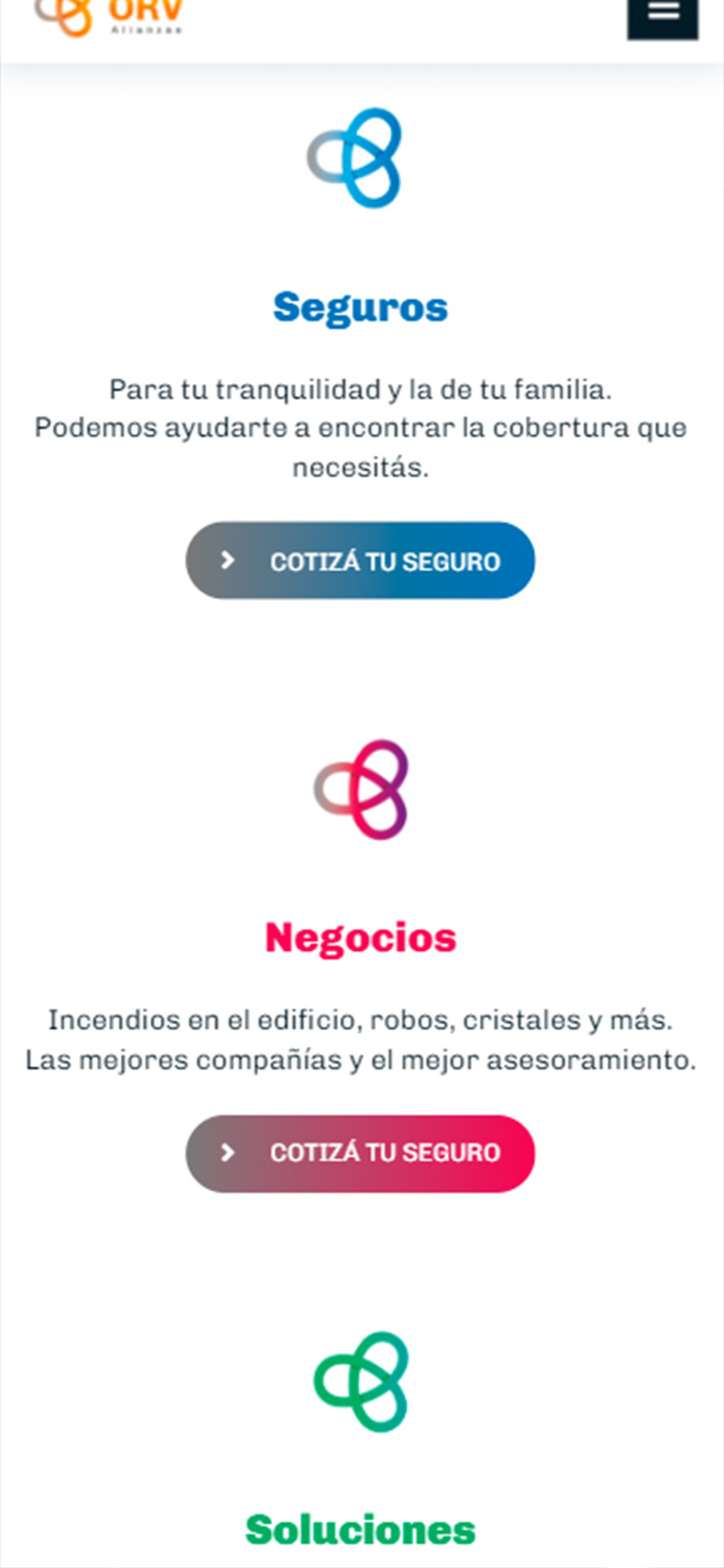Open the ORV logo home link
The height and width of the screenshot is (1568, 724).
pyautogui.click(x=108, y=17)
